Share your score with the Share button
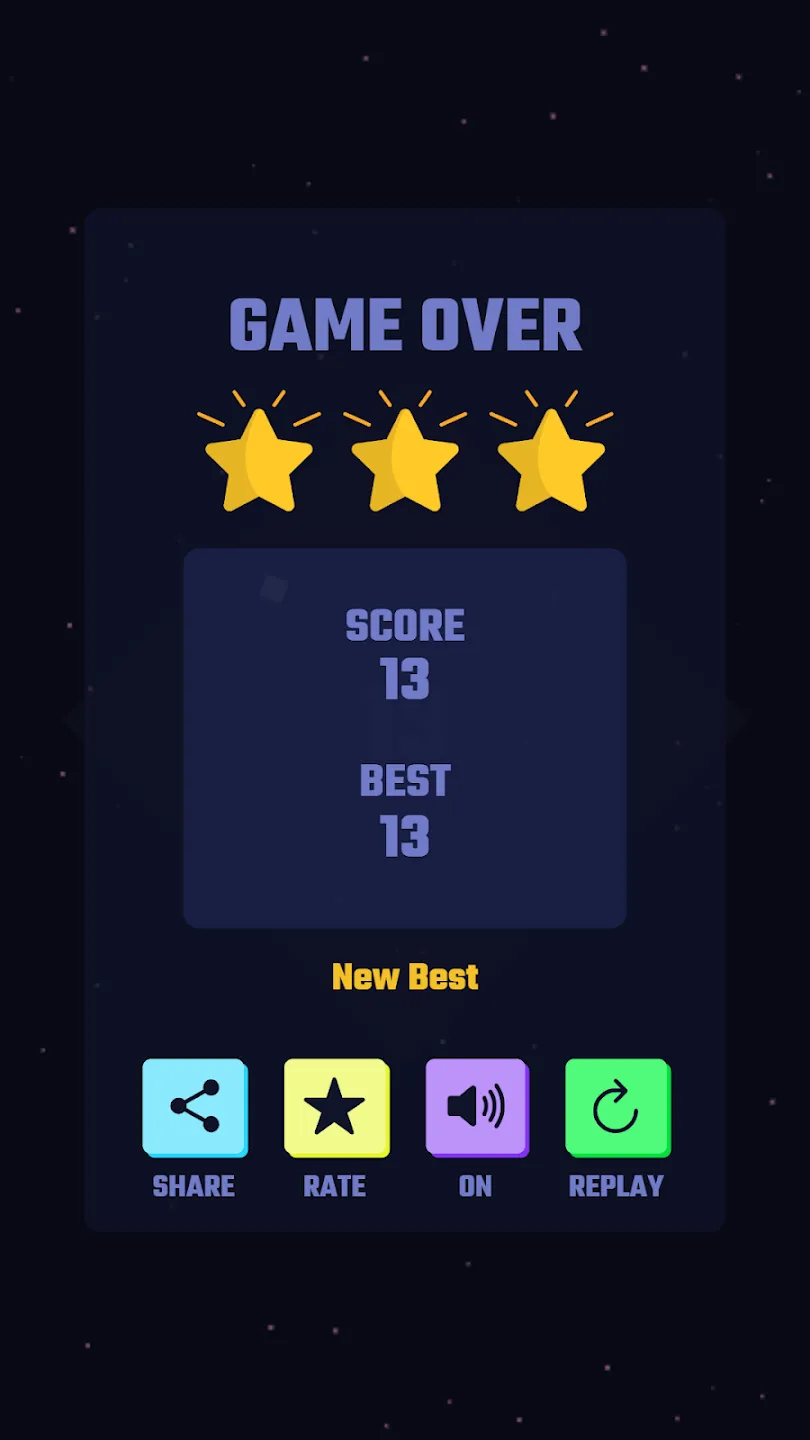Screen dimensions: 810x1440 (x=195, y=1107)
